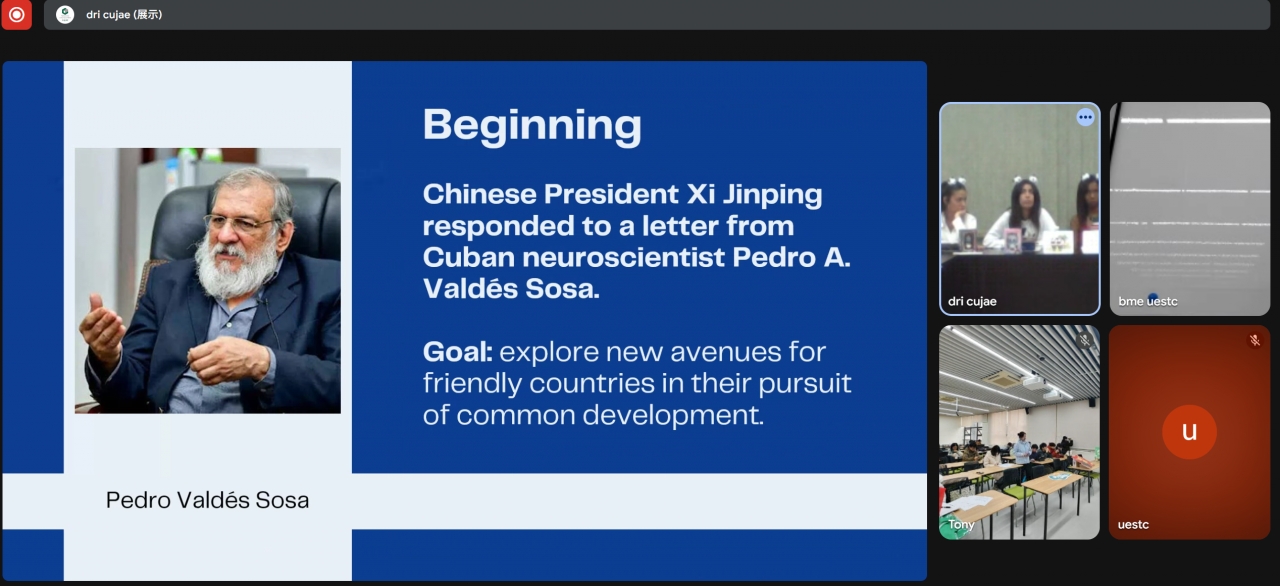The width and height of the screenshot is (1280, 586).
Task: Select the bme uestc video tile
Action: point(1189,208)
